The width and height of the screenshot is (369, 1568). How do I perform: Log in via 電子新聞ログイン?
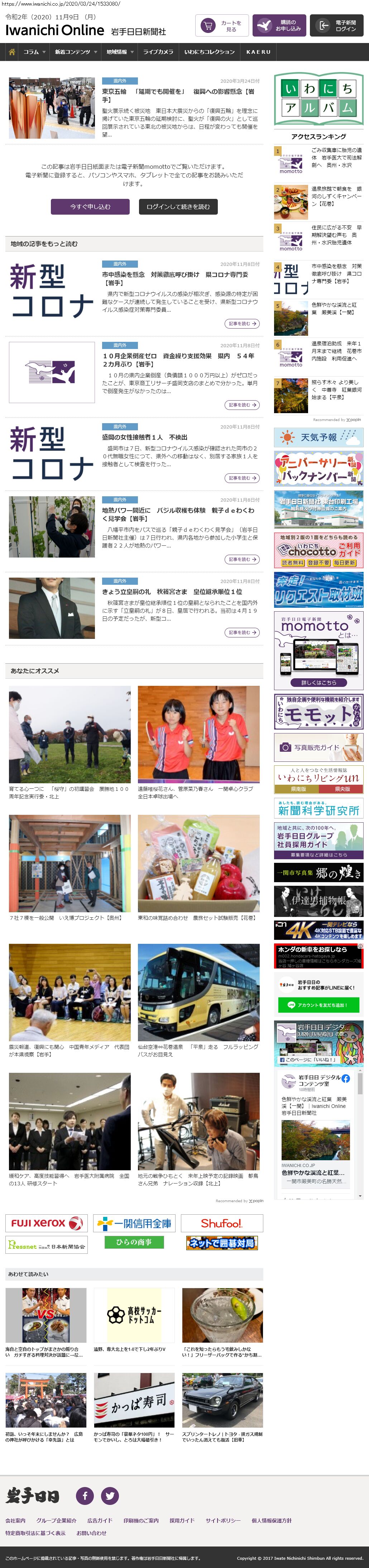337,25
